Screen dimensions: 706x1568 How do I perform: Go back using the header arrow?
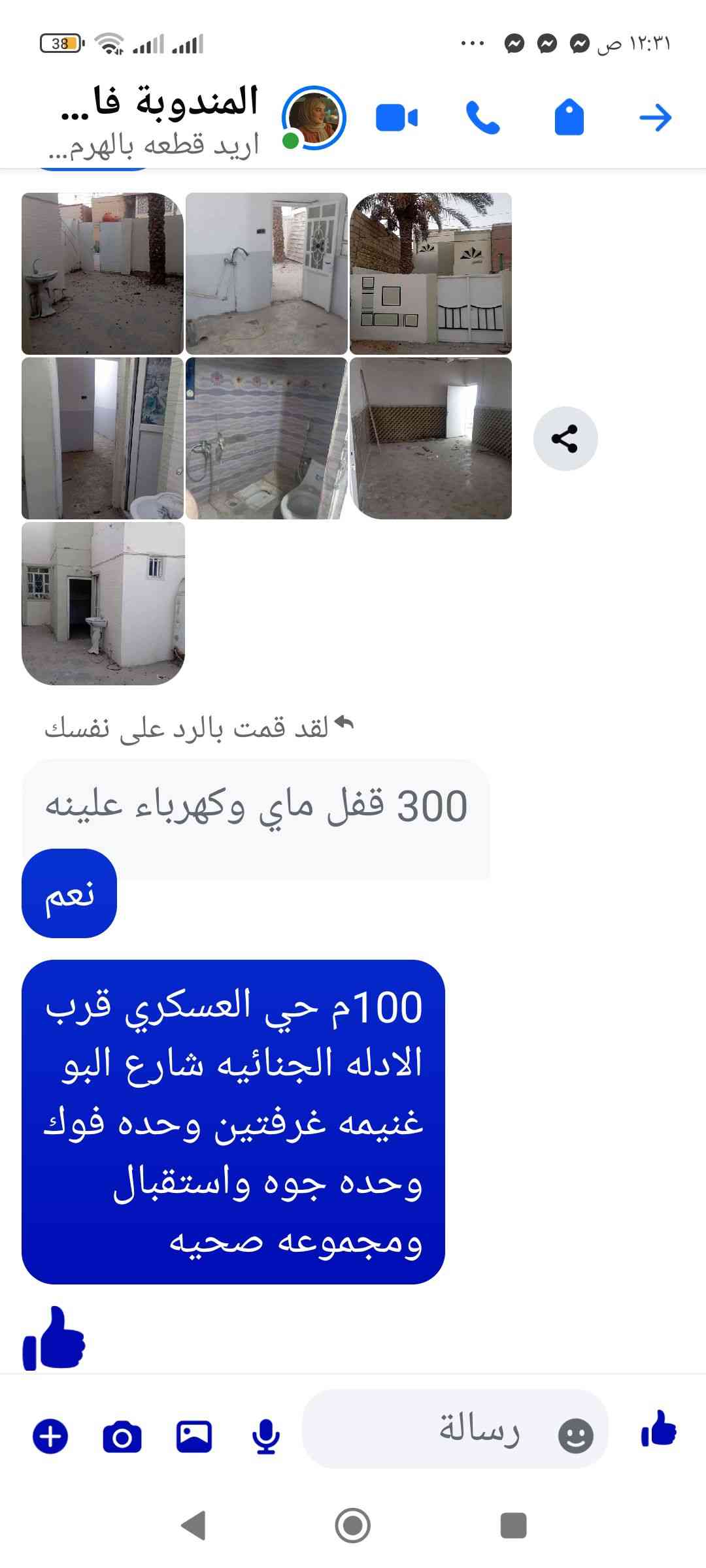655,118
